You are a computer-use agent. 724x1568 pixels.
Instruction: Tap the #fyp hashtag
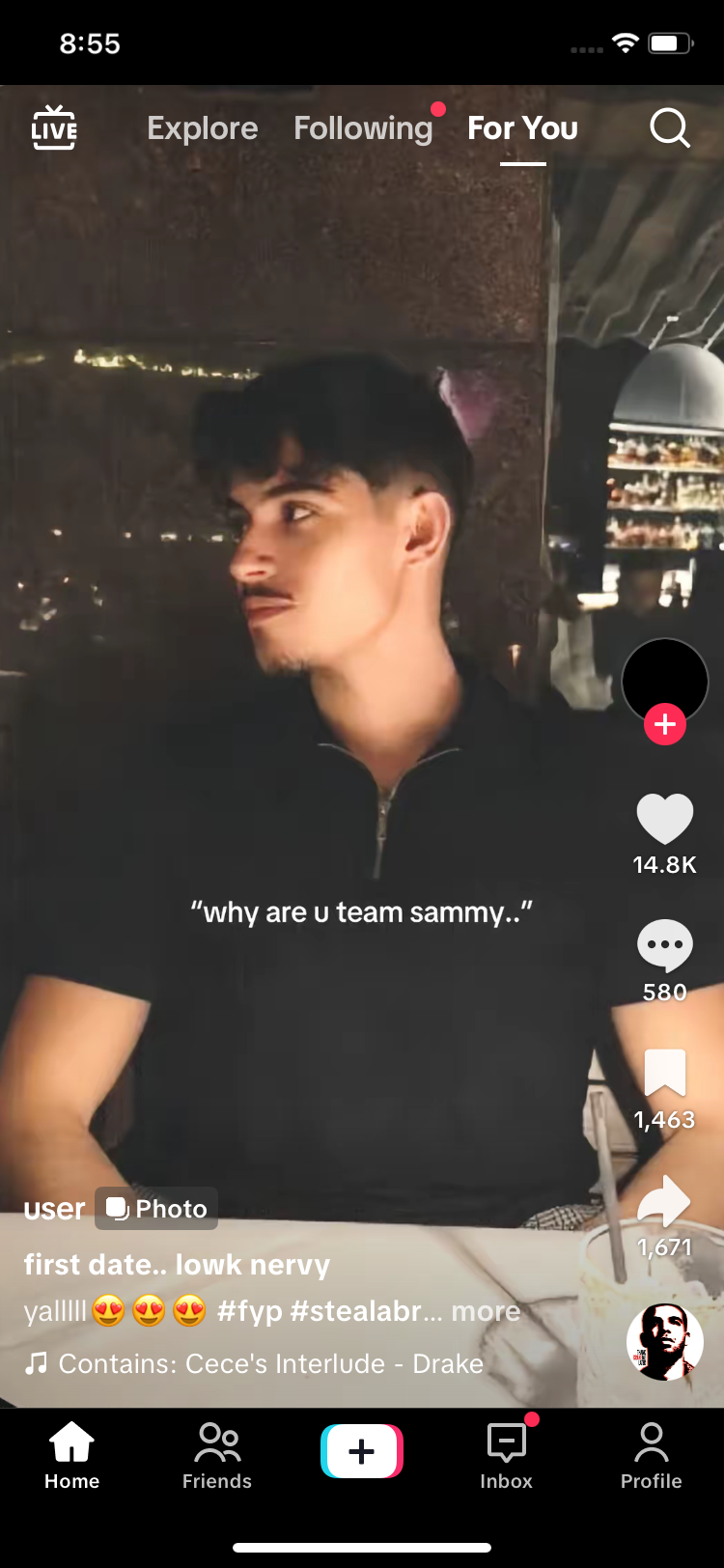coord(249,1311)
